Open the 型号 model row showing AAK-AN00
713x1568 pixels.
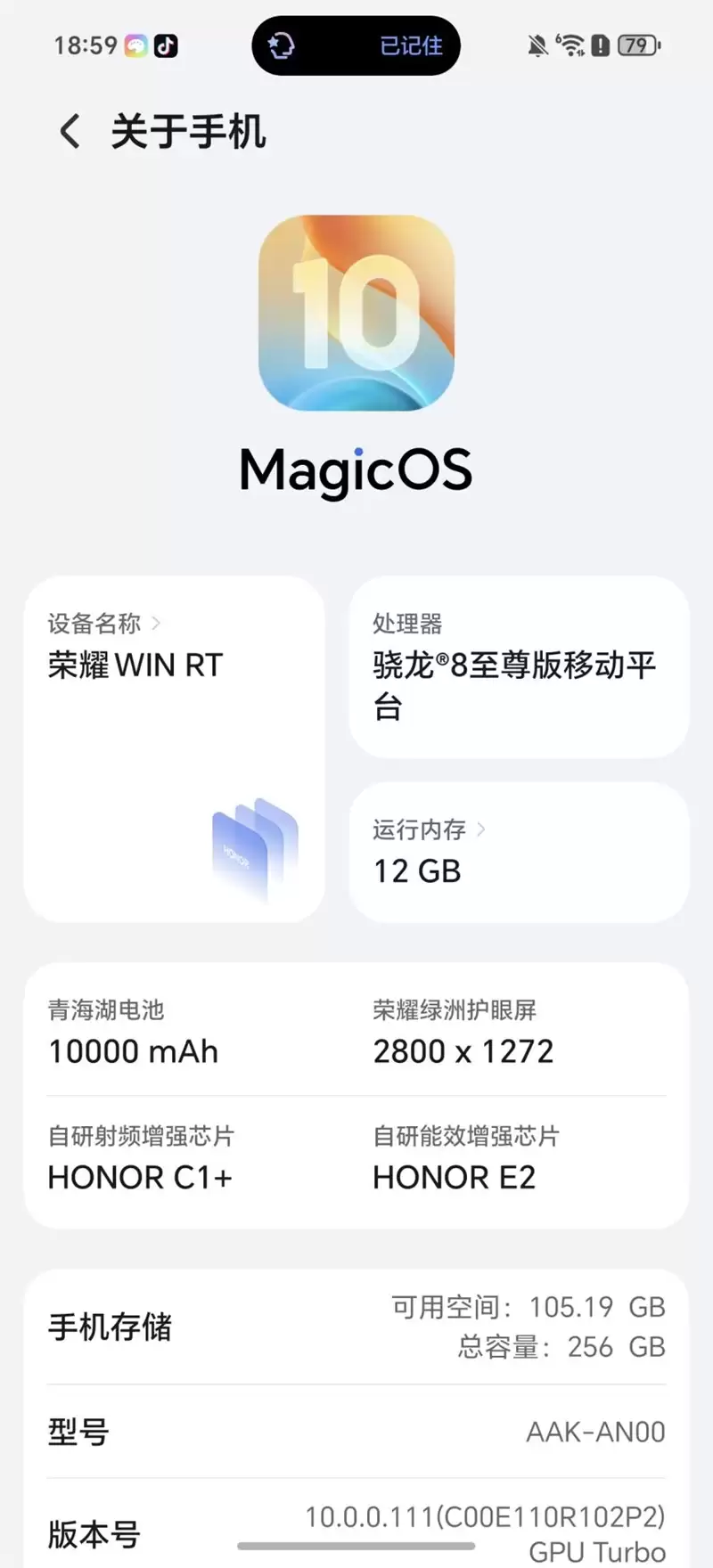(356, 1432)
